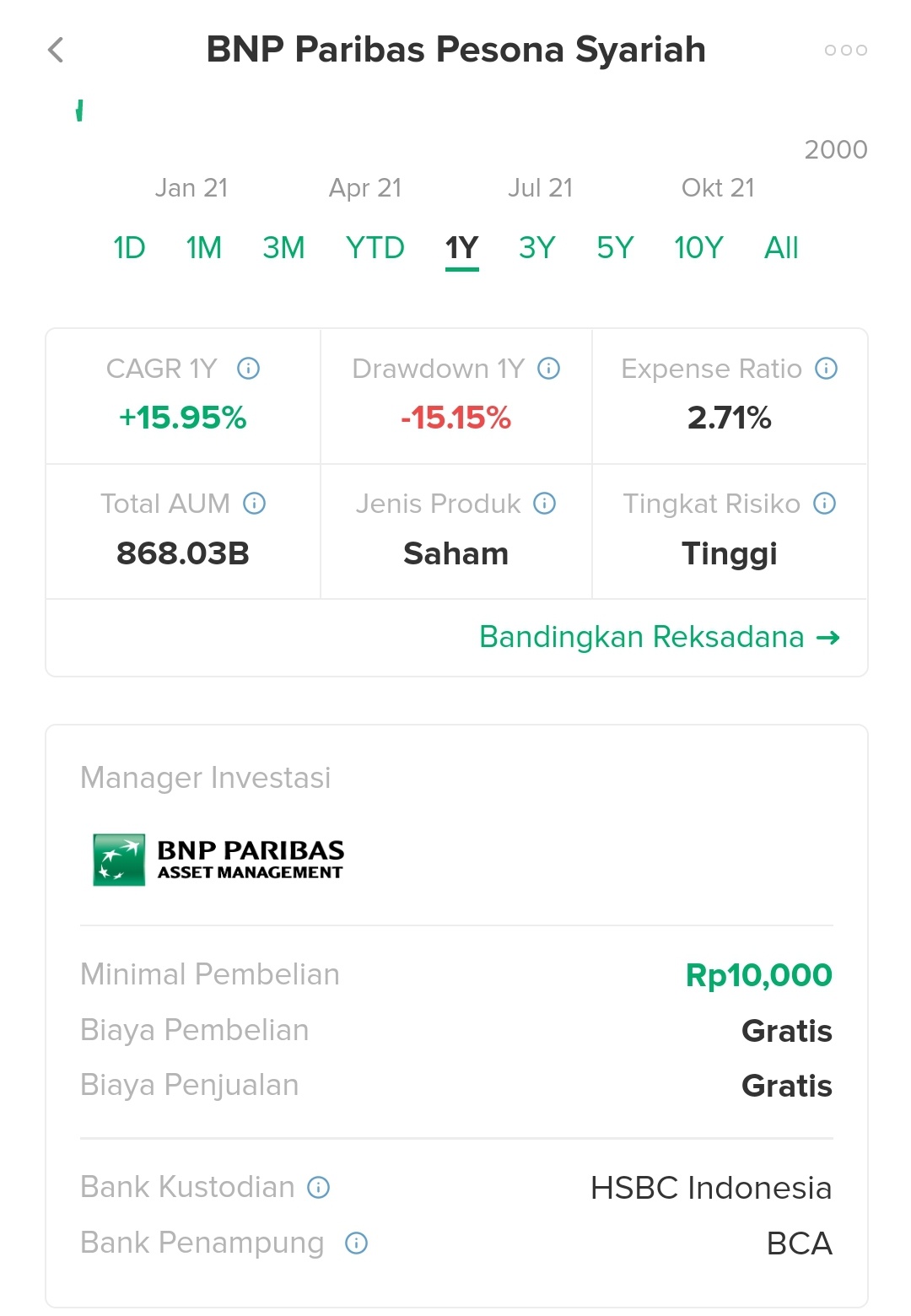Select the 1M chart period
Screen dimensions: 911x1316
[x=203, y=248]
